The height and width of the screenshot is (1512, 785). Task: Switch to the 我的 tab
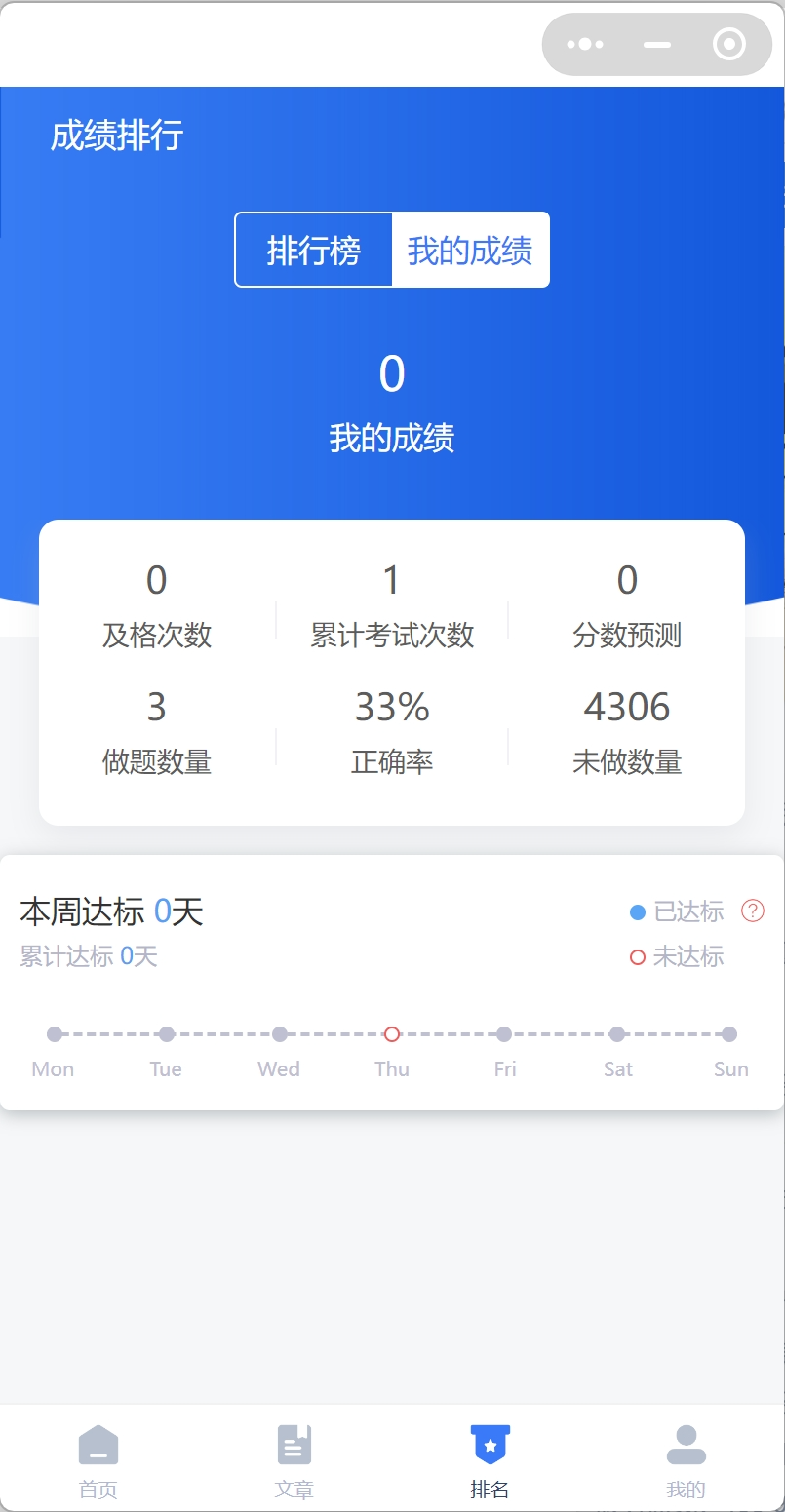tap(687, 1458)
